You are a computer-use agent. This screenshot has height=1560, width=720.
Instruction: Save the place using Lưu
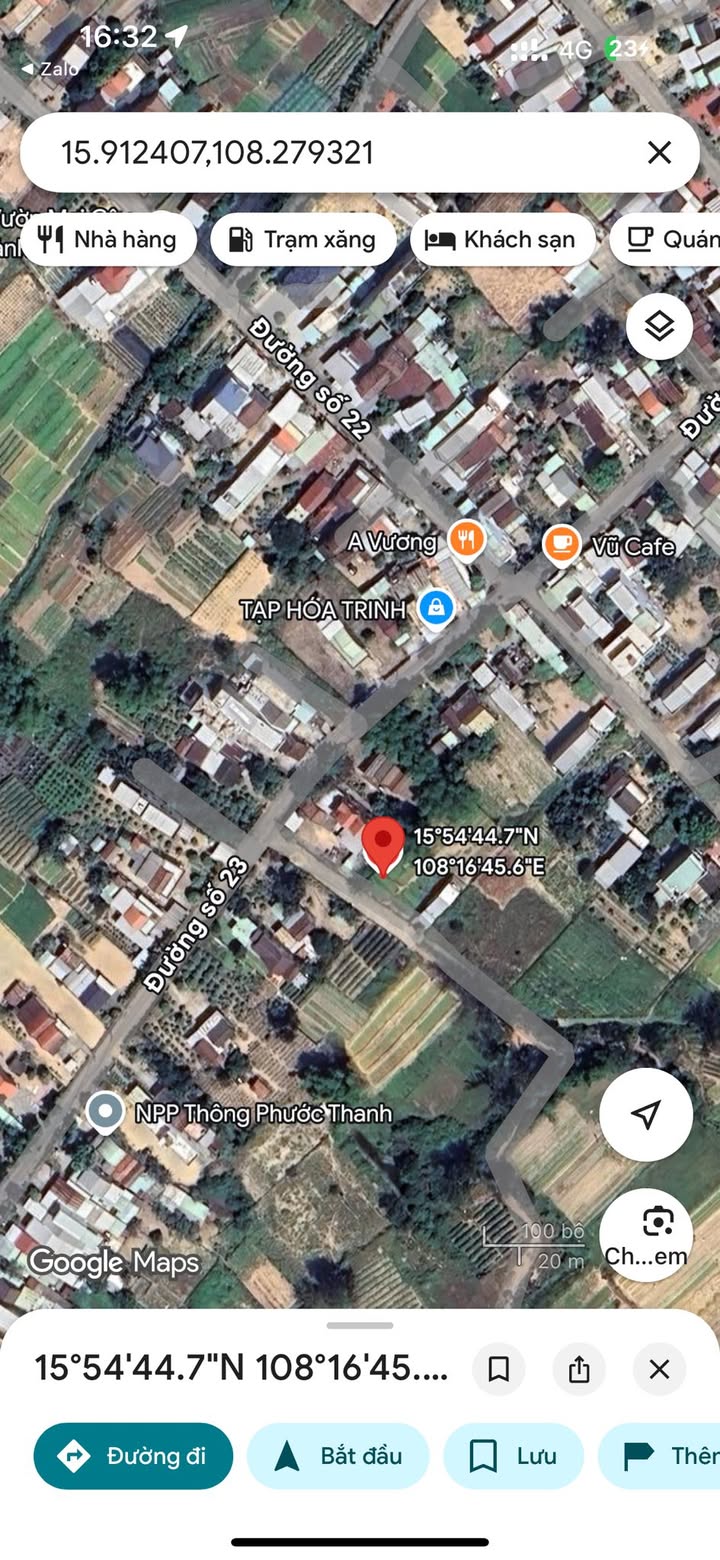(513, 1456)
